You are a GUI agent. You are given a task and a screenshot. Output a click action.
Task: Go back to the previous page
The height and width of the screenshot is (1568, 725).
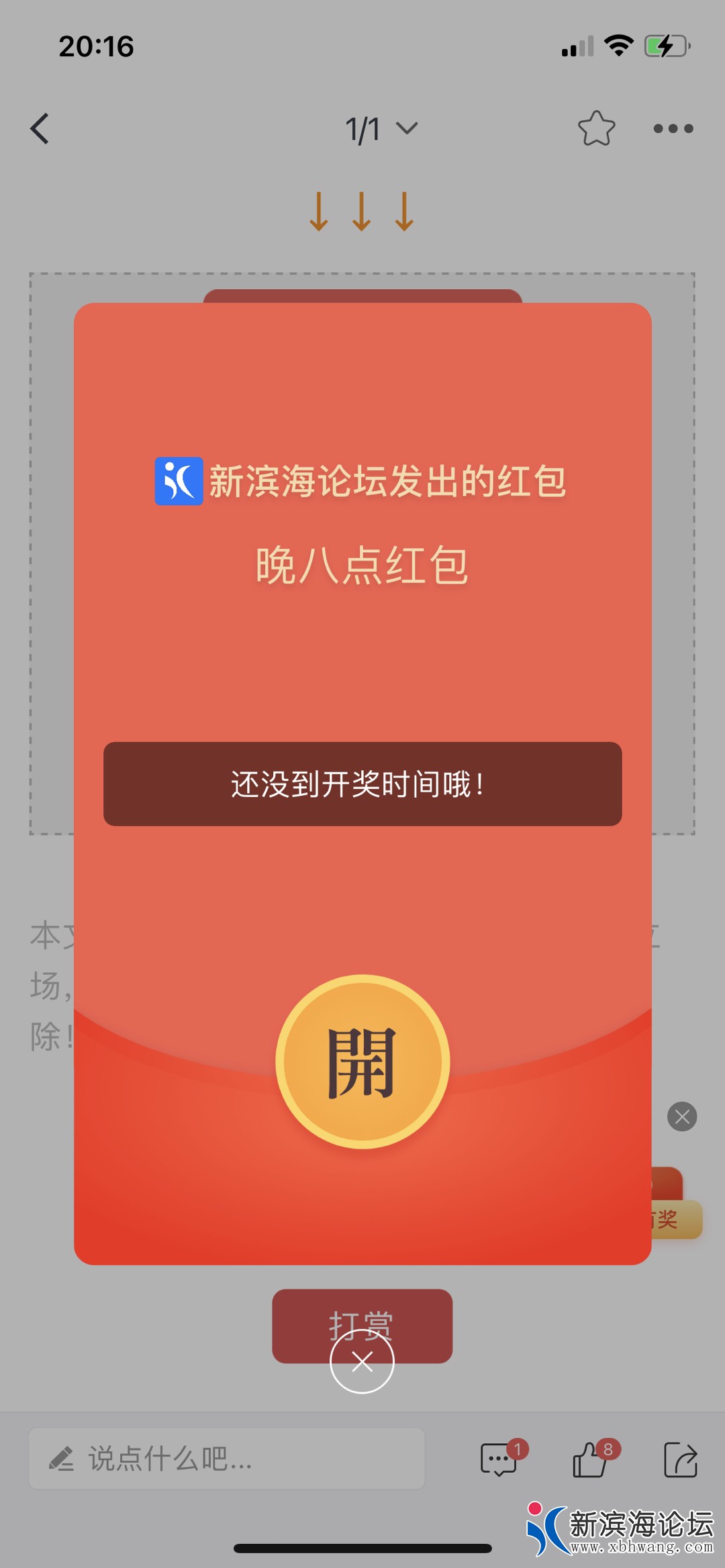click(40, 128)
